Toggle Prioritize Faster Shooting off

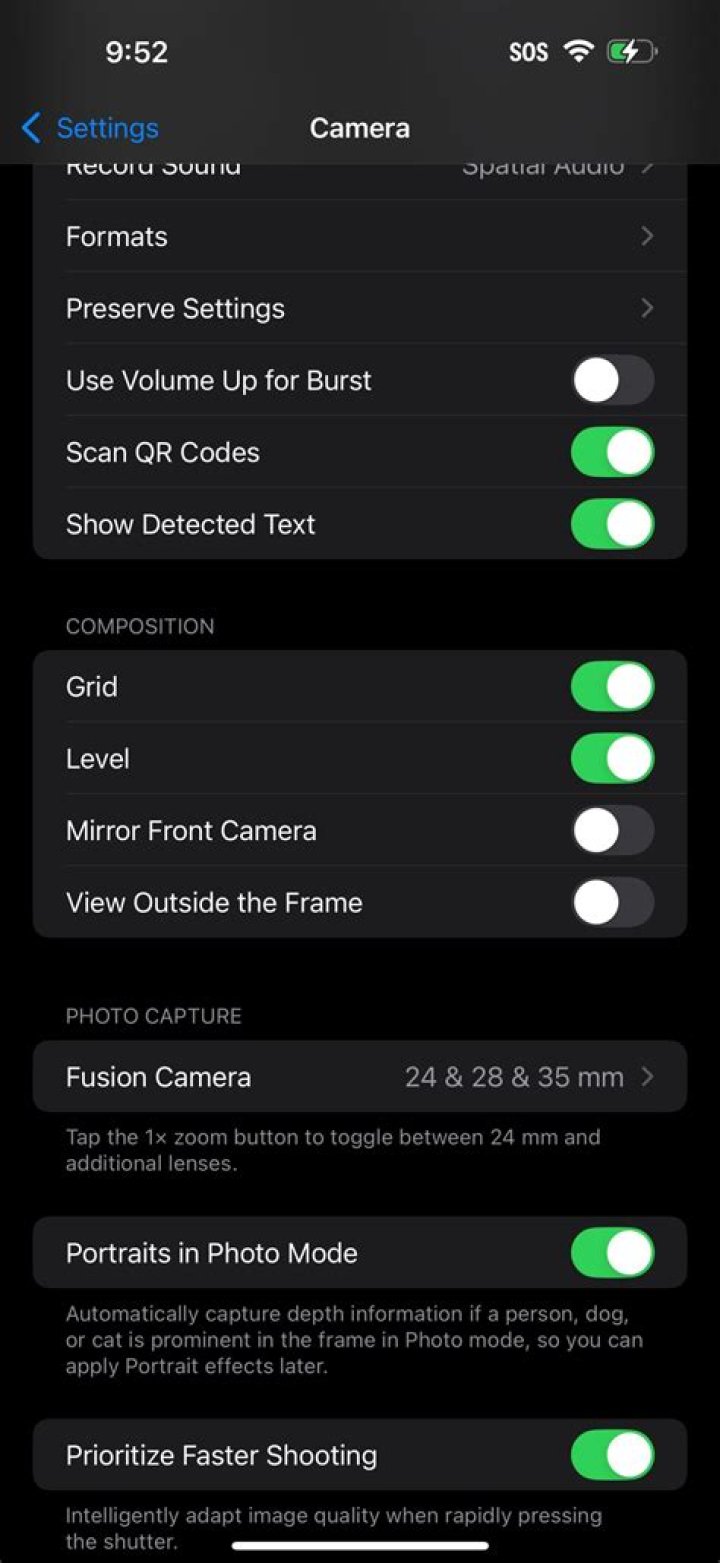coord(612,1455)
